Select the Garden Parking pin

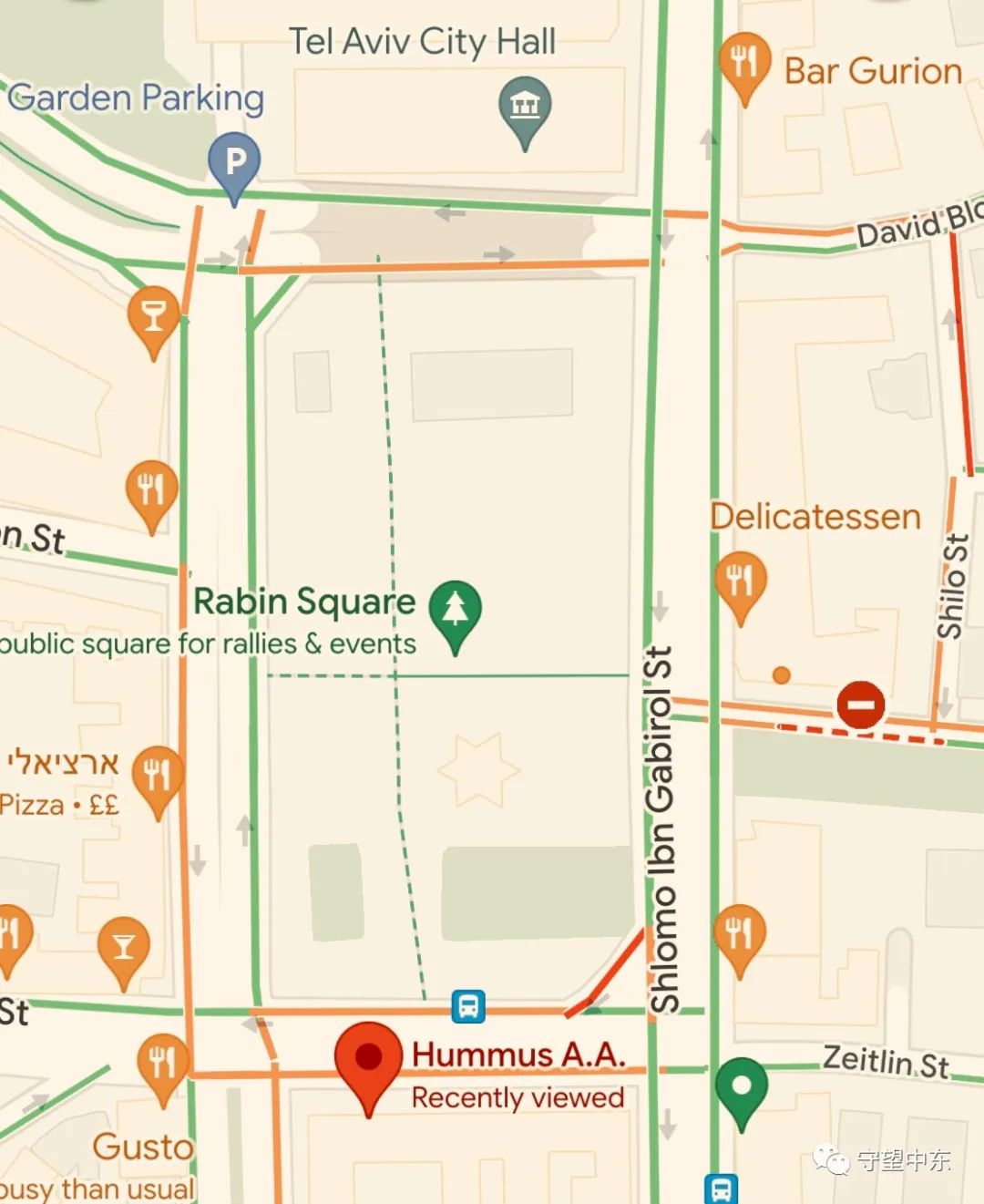pos(234,164)
